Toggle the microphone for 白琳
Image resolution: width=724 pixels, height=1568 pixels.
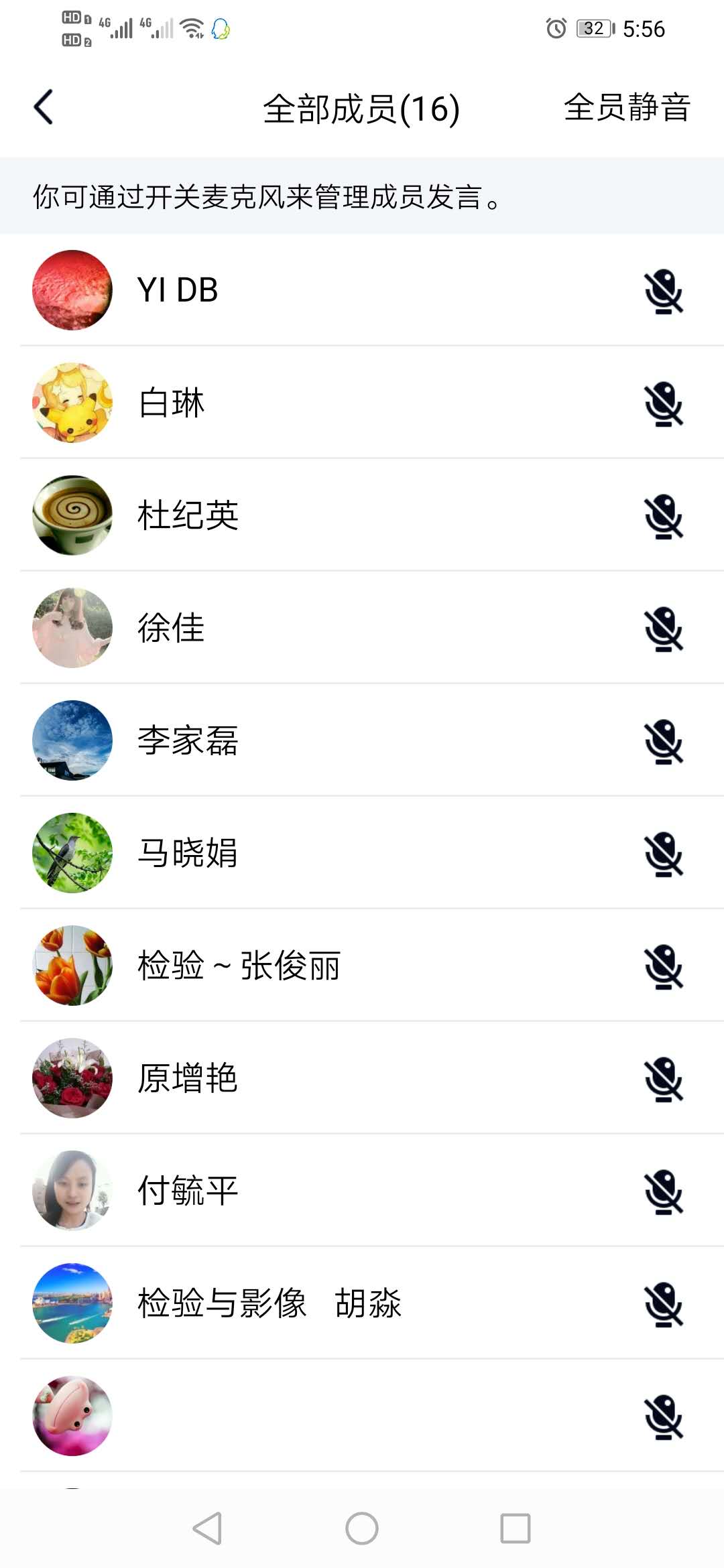[x=663, y=404]
